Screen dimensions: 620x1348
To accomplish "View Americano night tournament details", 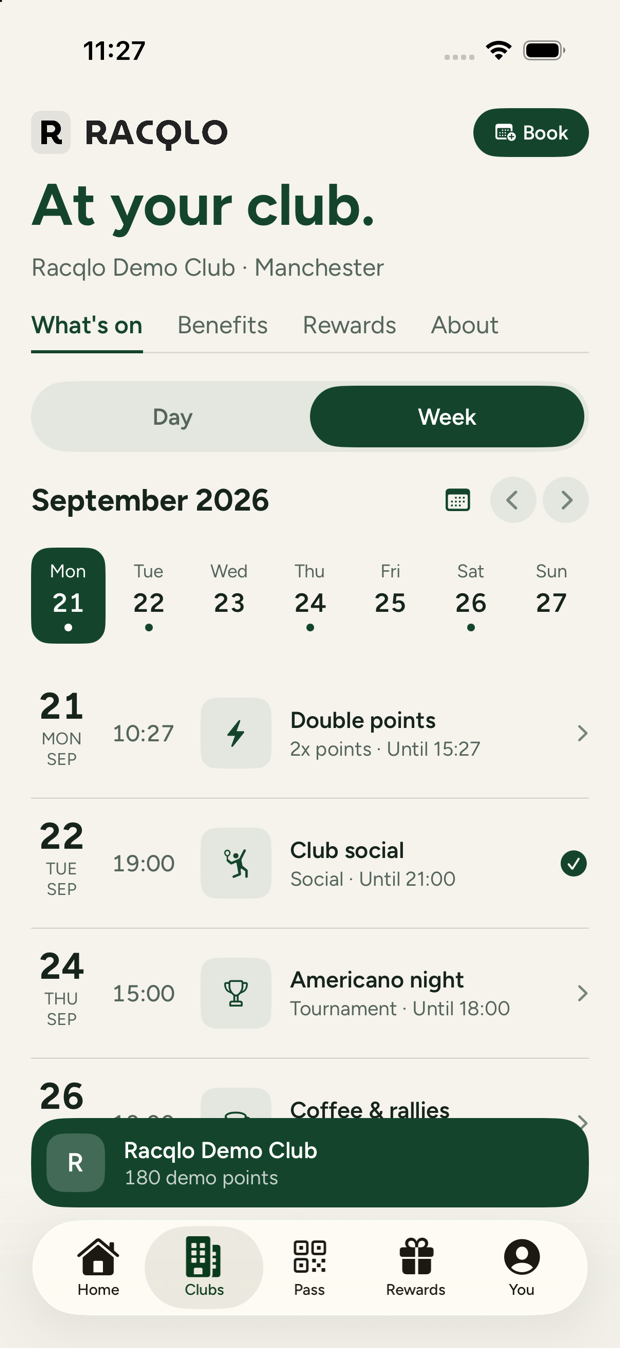I will click(x=310, y=993).
